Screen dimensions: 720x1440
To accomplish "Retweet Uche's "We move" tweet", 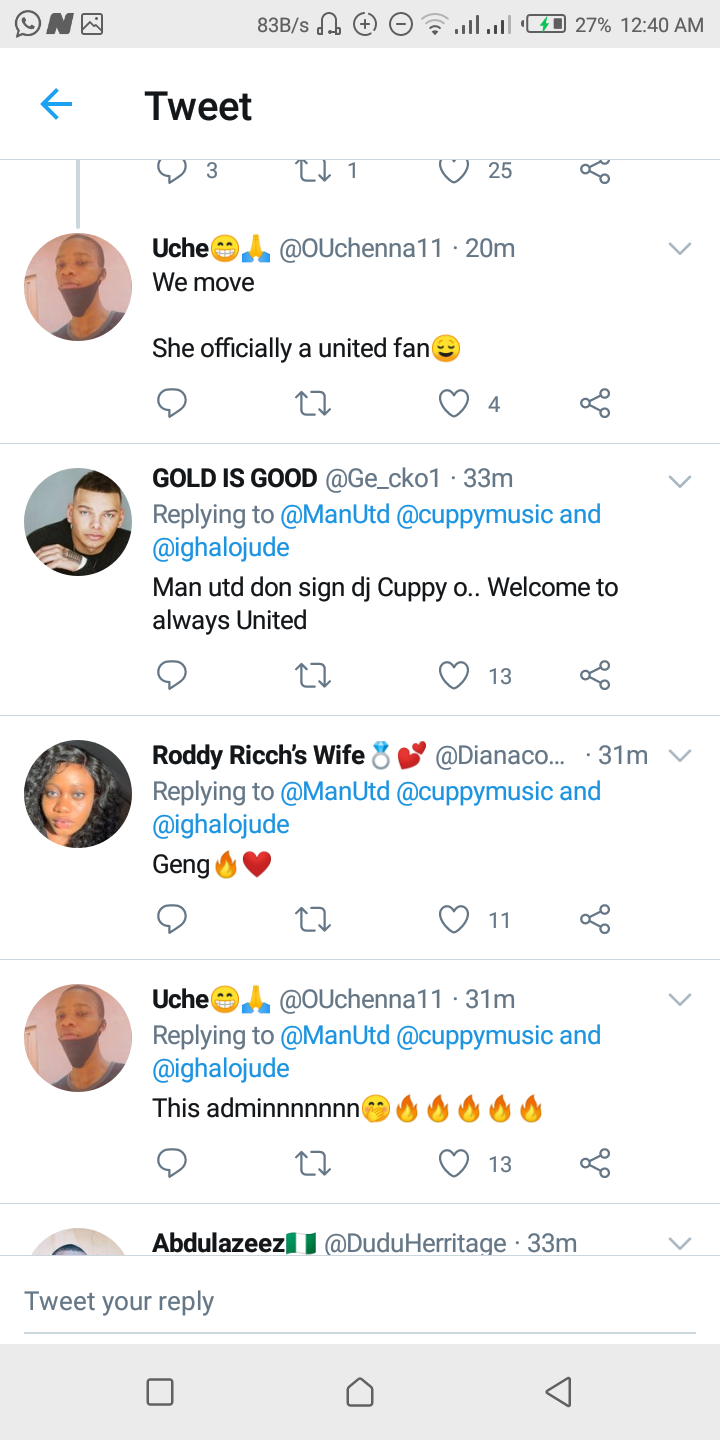I will (313, 404).
